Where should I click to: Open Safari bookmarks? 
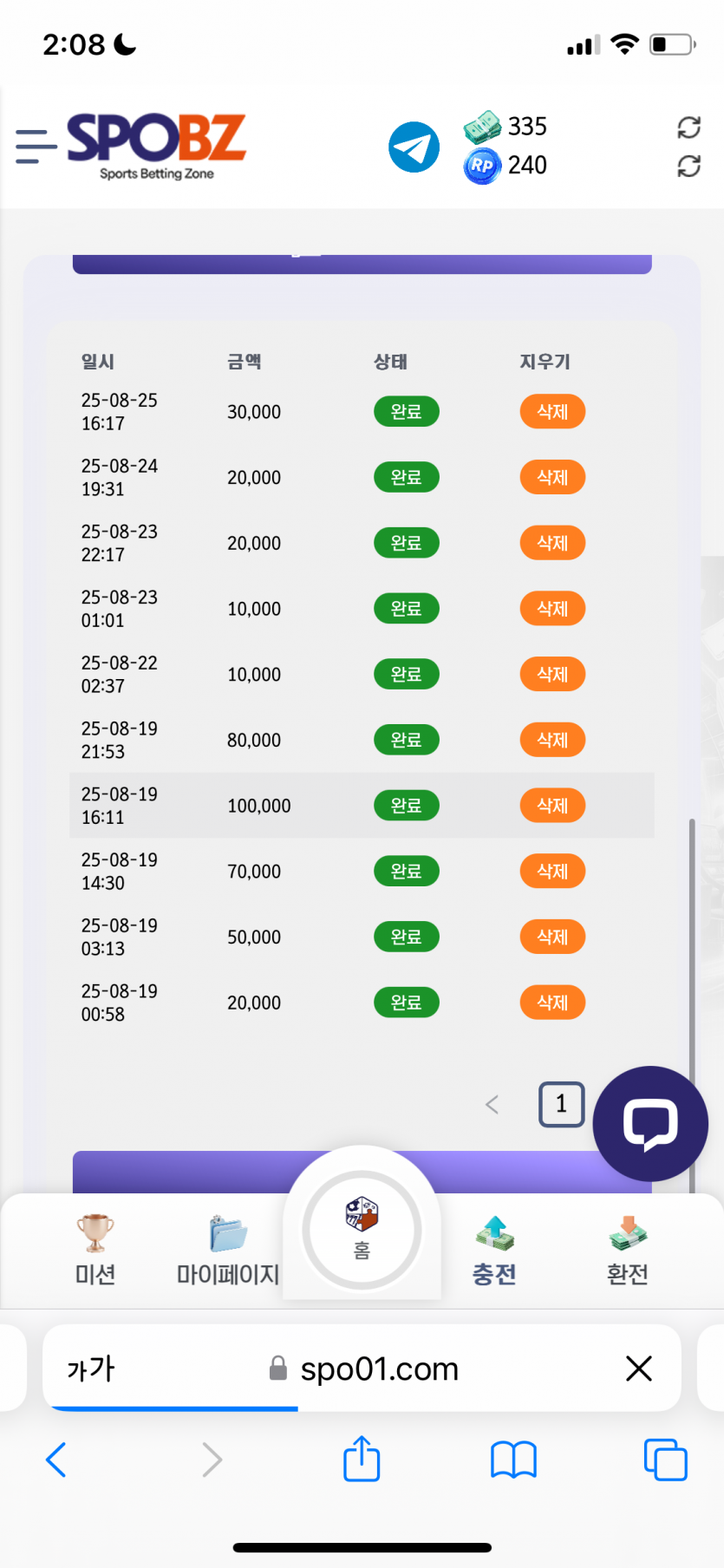[x=513, y=1460]
